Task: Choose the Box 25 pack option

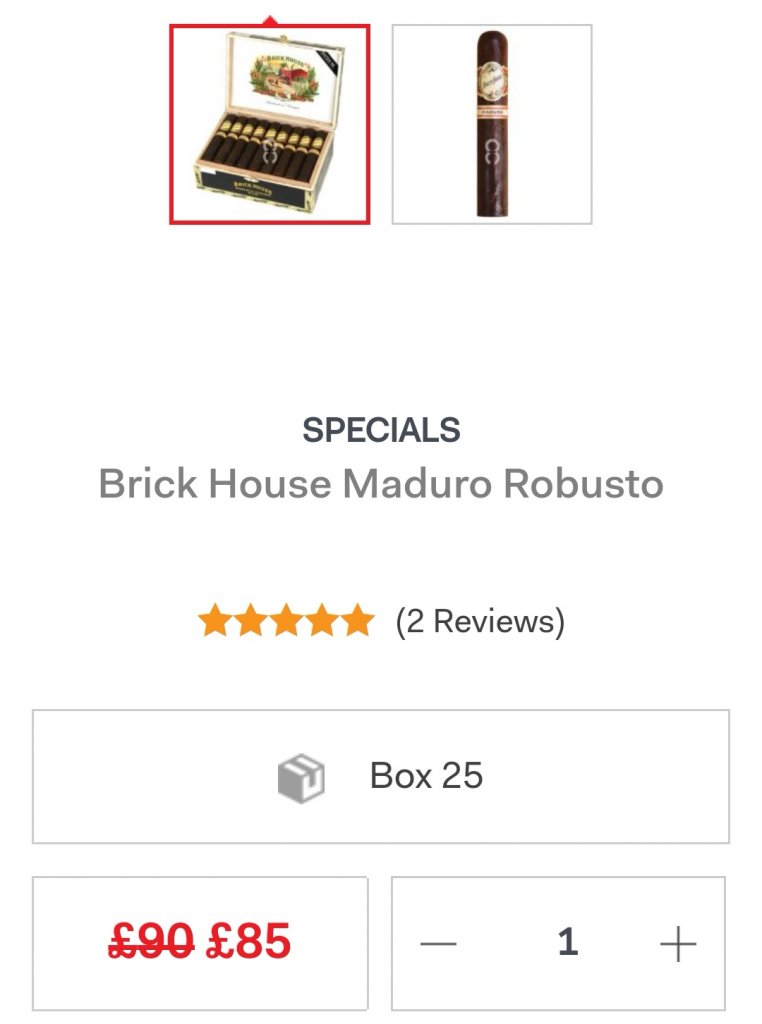Action: tap(381, 776)
